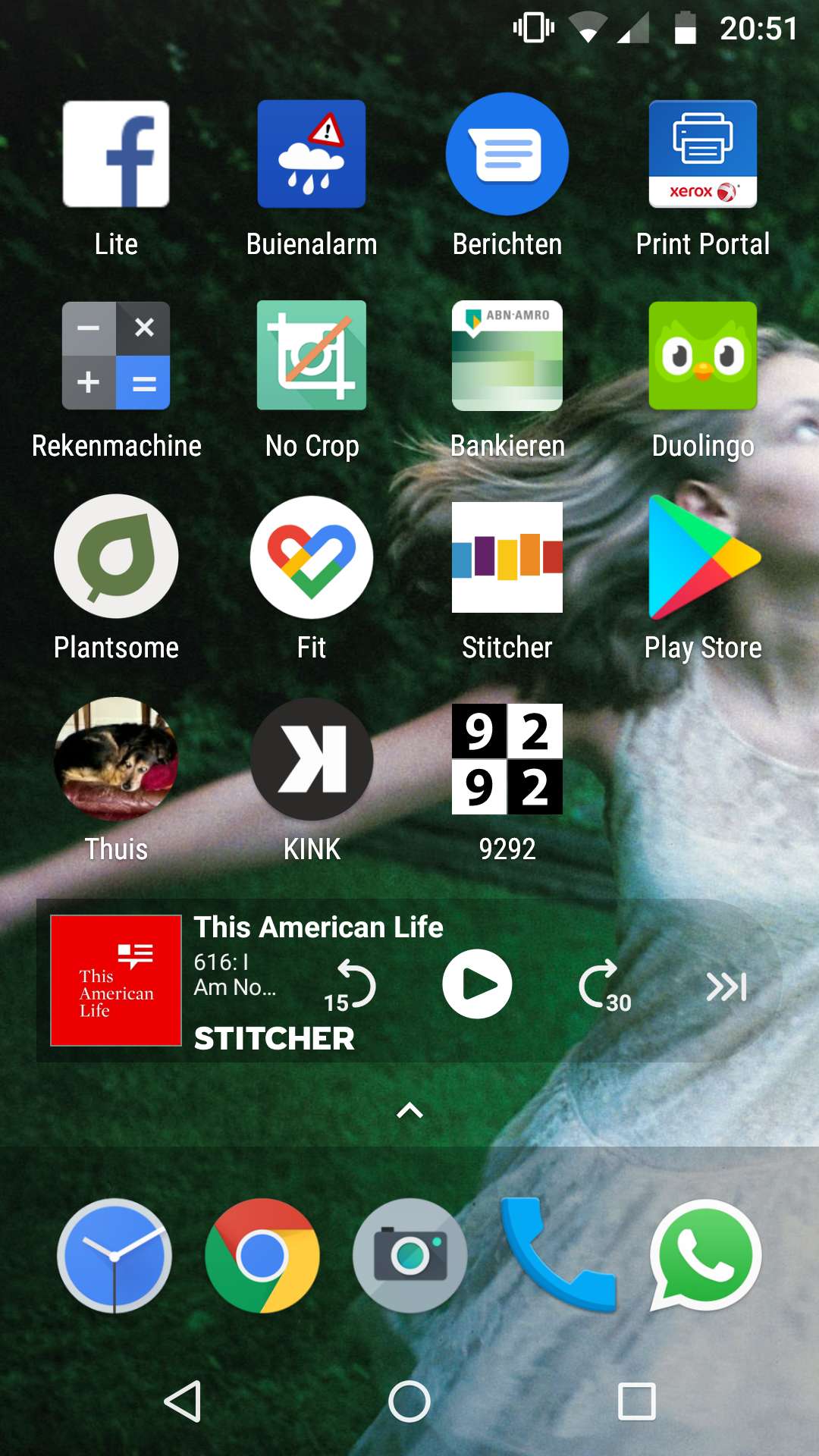819x1456 pixels.
Task: Skip to next episode in Stitcher widget
Action: coord(726,987)
